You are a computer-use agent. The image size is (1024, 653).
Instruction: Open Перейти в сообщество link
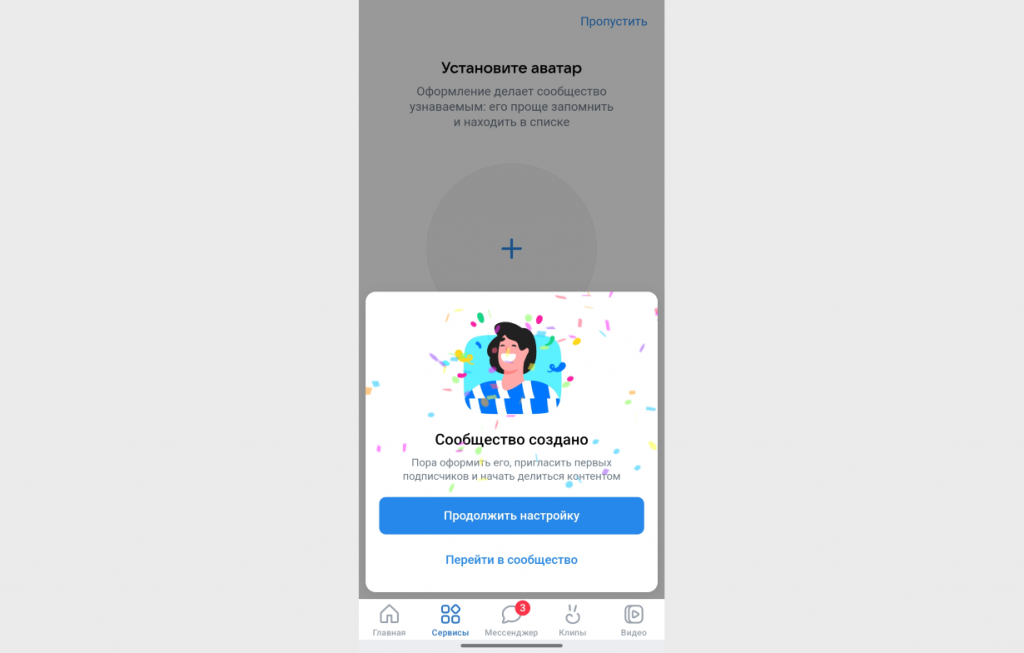pyautogui.click(x=511, y=560)
